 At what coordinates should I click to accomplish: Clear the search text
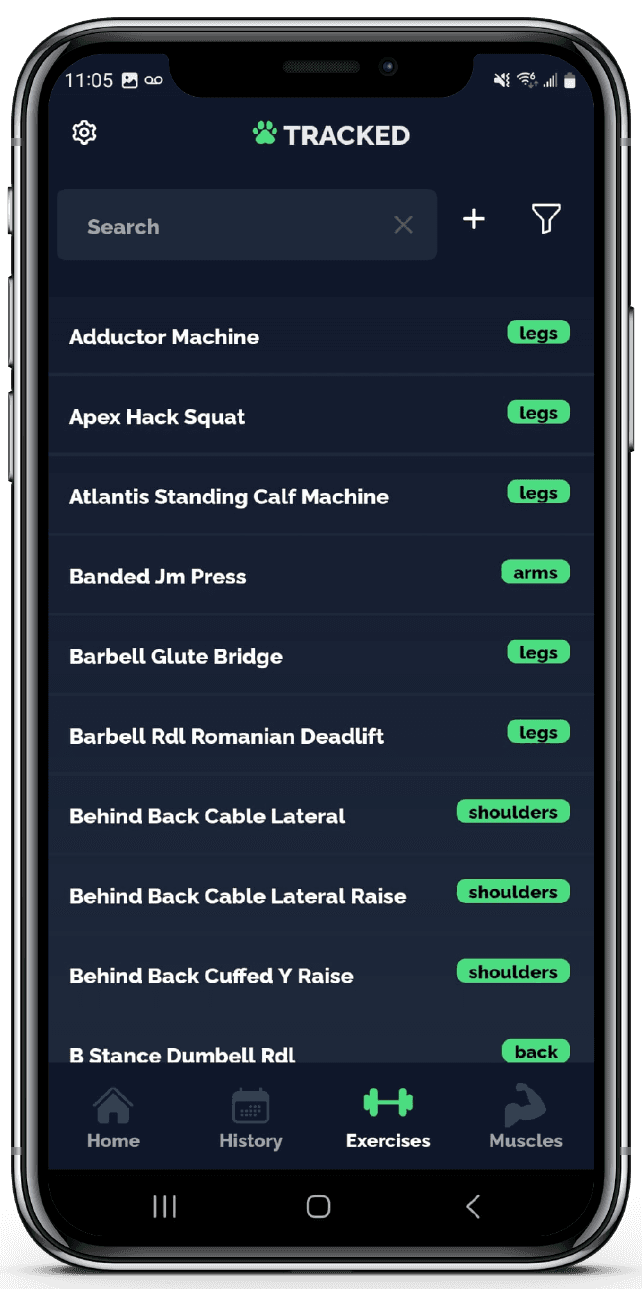[403, 226]
